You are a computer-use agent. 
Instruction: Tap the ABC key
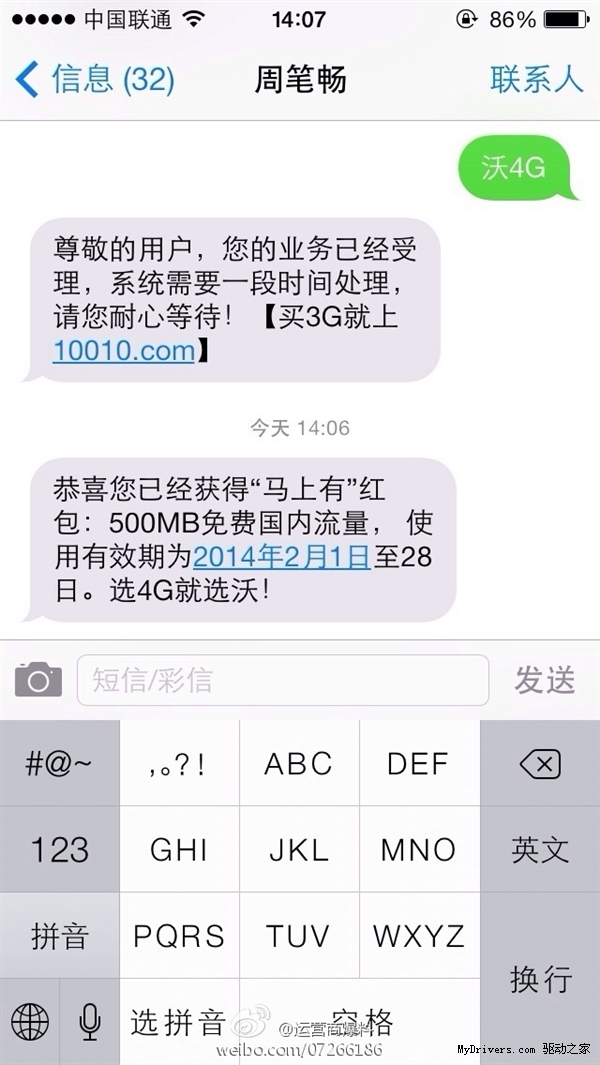point(299,765)
